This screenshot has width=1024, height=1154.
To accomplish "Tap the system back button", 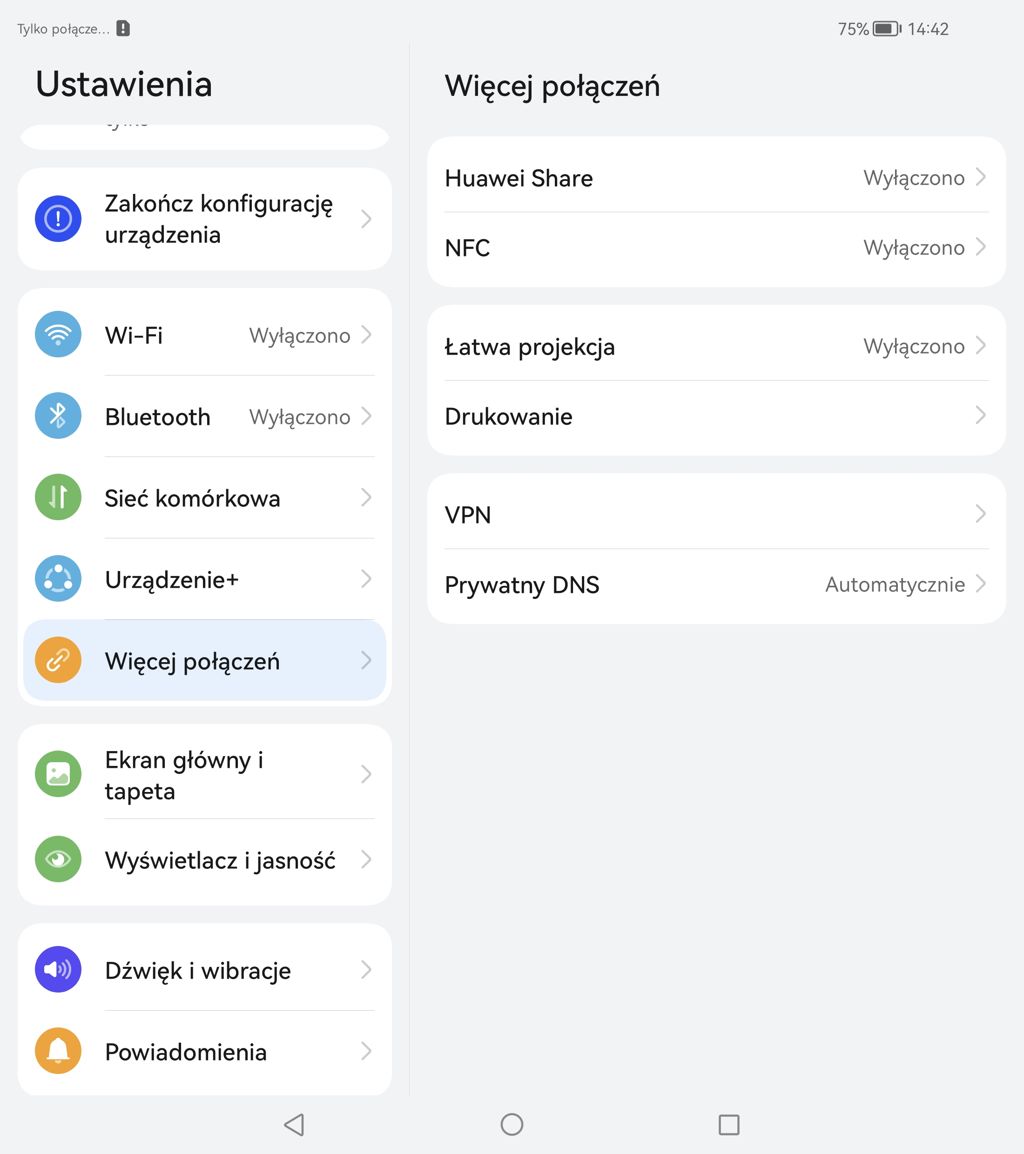I will [294, 1125].
